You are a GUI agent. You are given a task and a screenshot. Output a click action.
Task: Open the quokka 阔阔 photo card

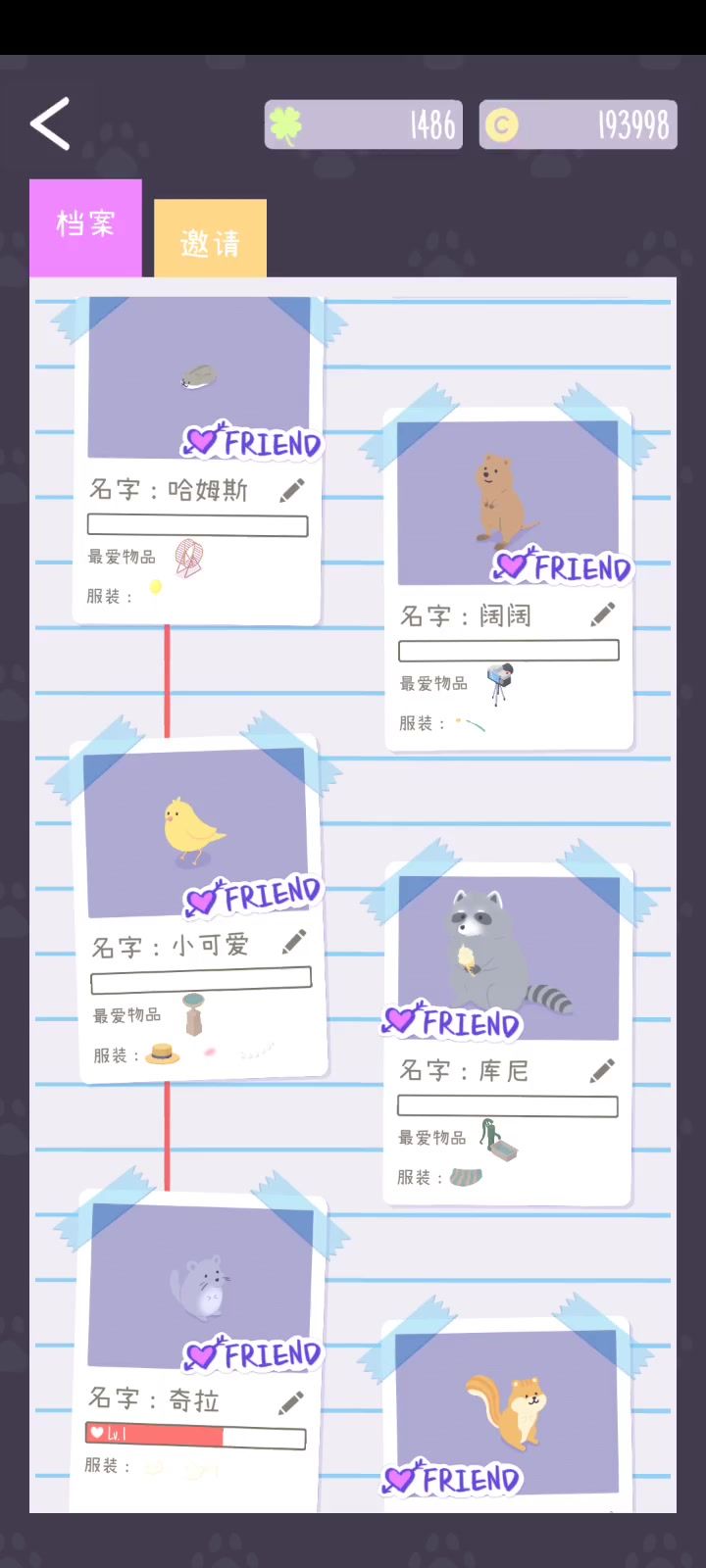pos(507,500)
